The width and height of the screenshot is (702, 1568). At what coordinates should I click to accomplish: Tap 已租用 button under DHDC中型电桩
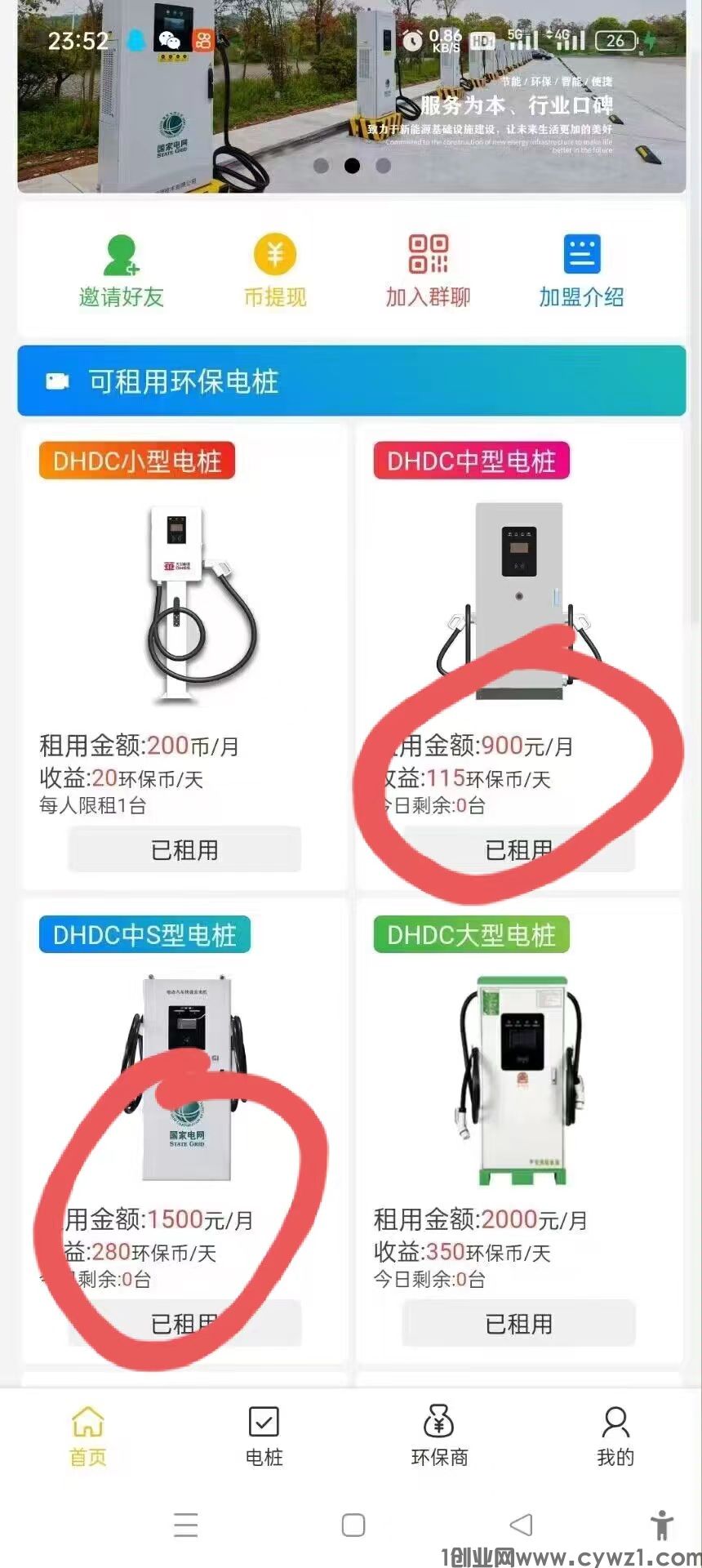point(519,850)
